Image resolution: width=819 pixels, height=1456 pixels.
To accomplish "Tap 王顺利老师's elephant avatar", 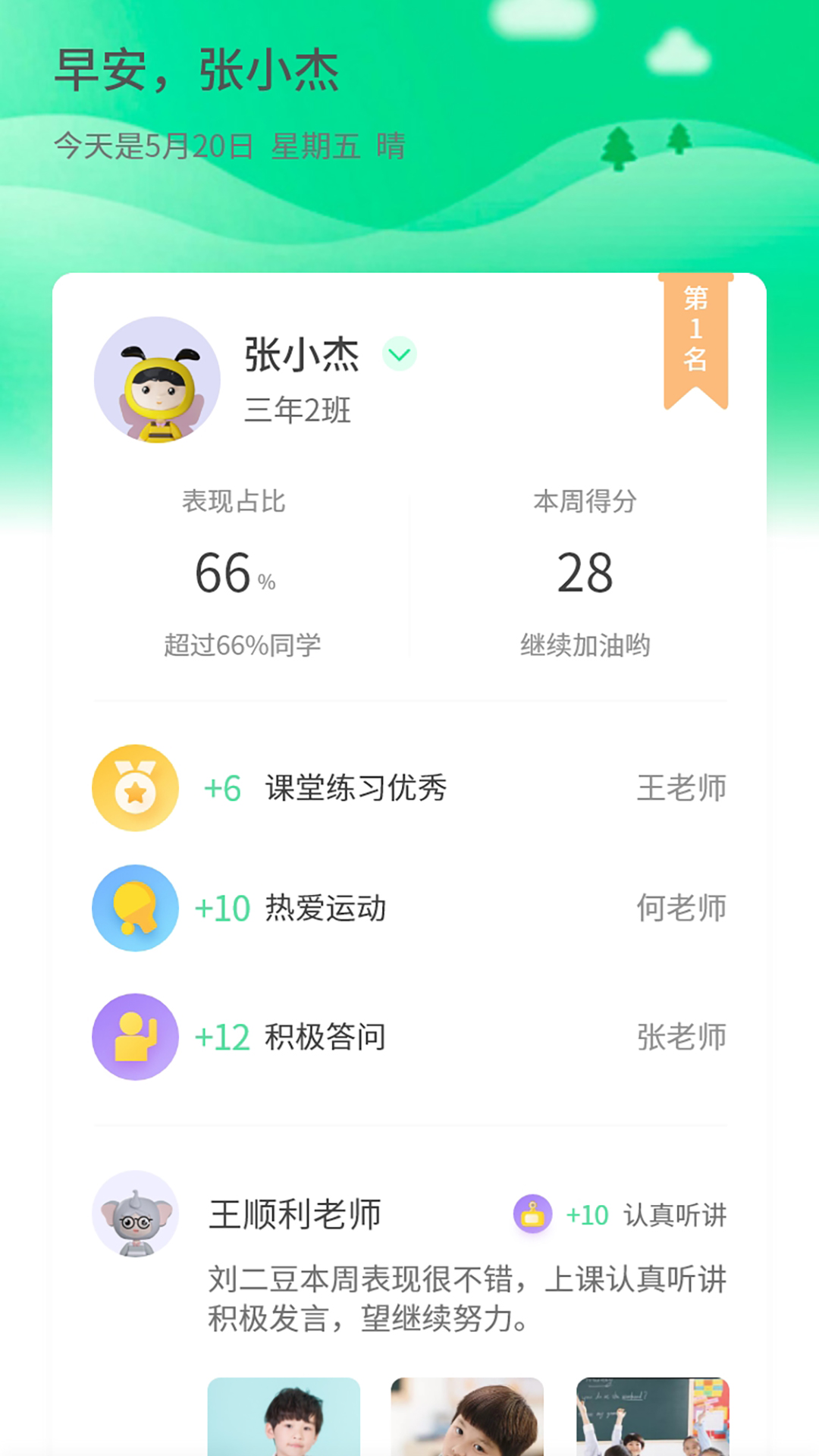I will click(x=136, y=1213).
